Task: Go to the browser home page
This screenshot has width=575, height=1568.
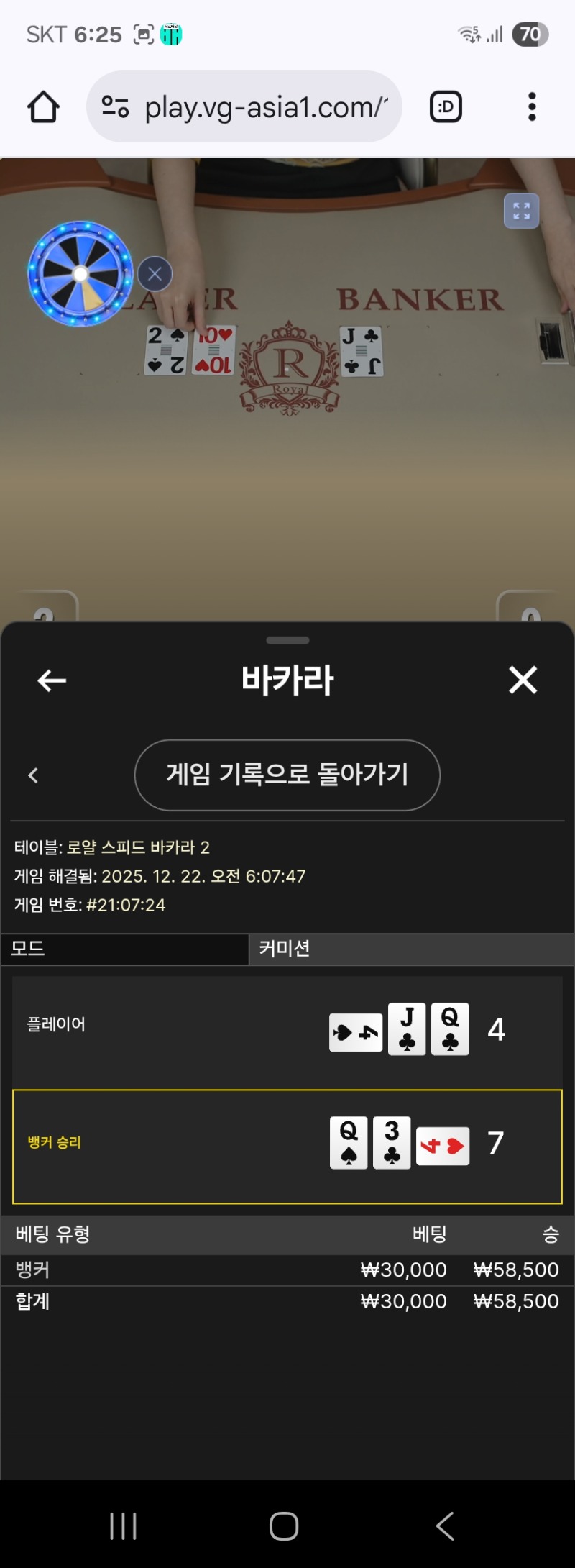Action: pos(43,107)
